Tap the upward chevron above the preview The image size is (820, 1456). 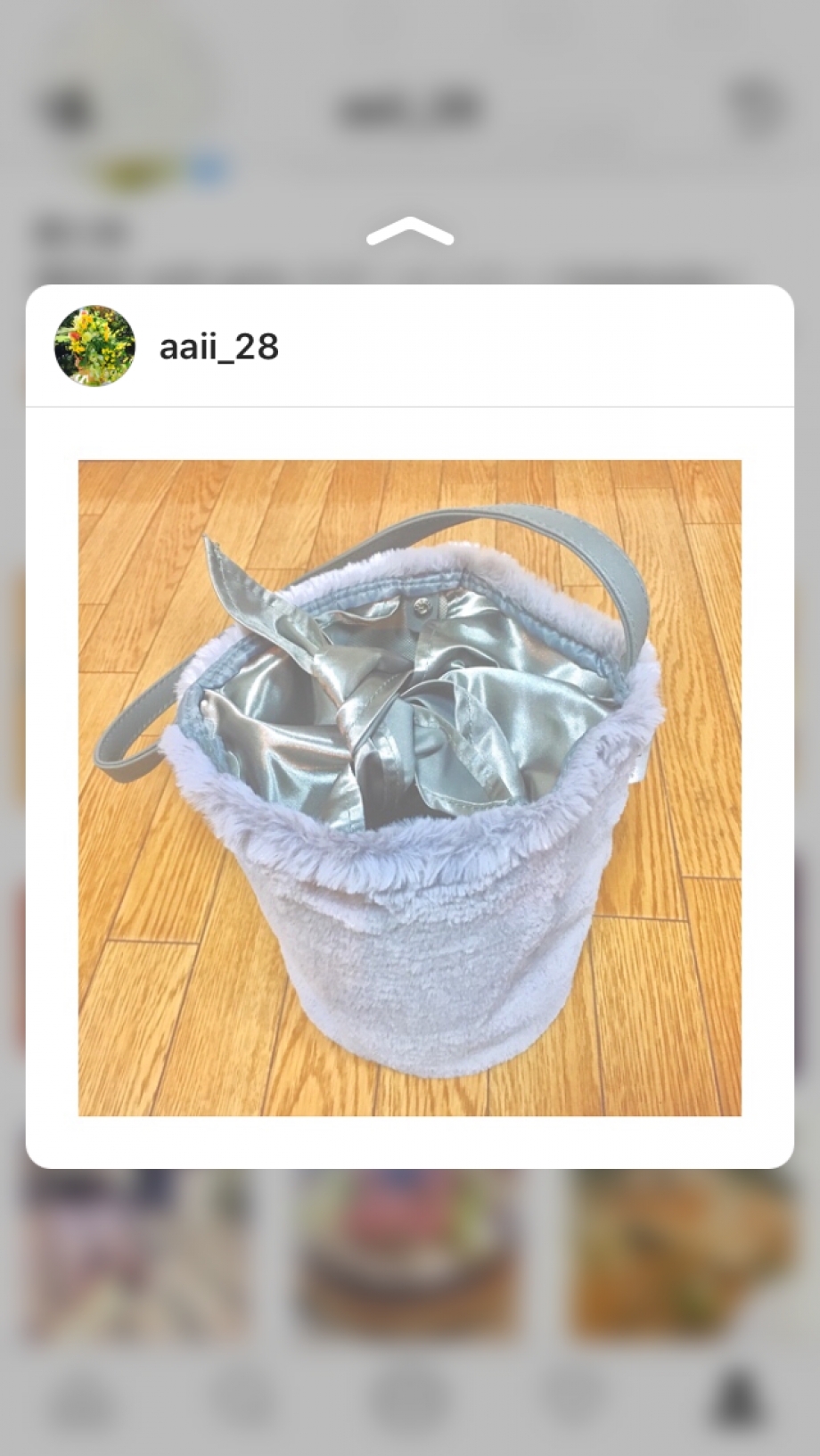(x=410, y=232)
